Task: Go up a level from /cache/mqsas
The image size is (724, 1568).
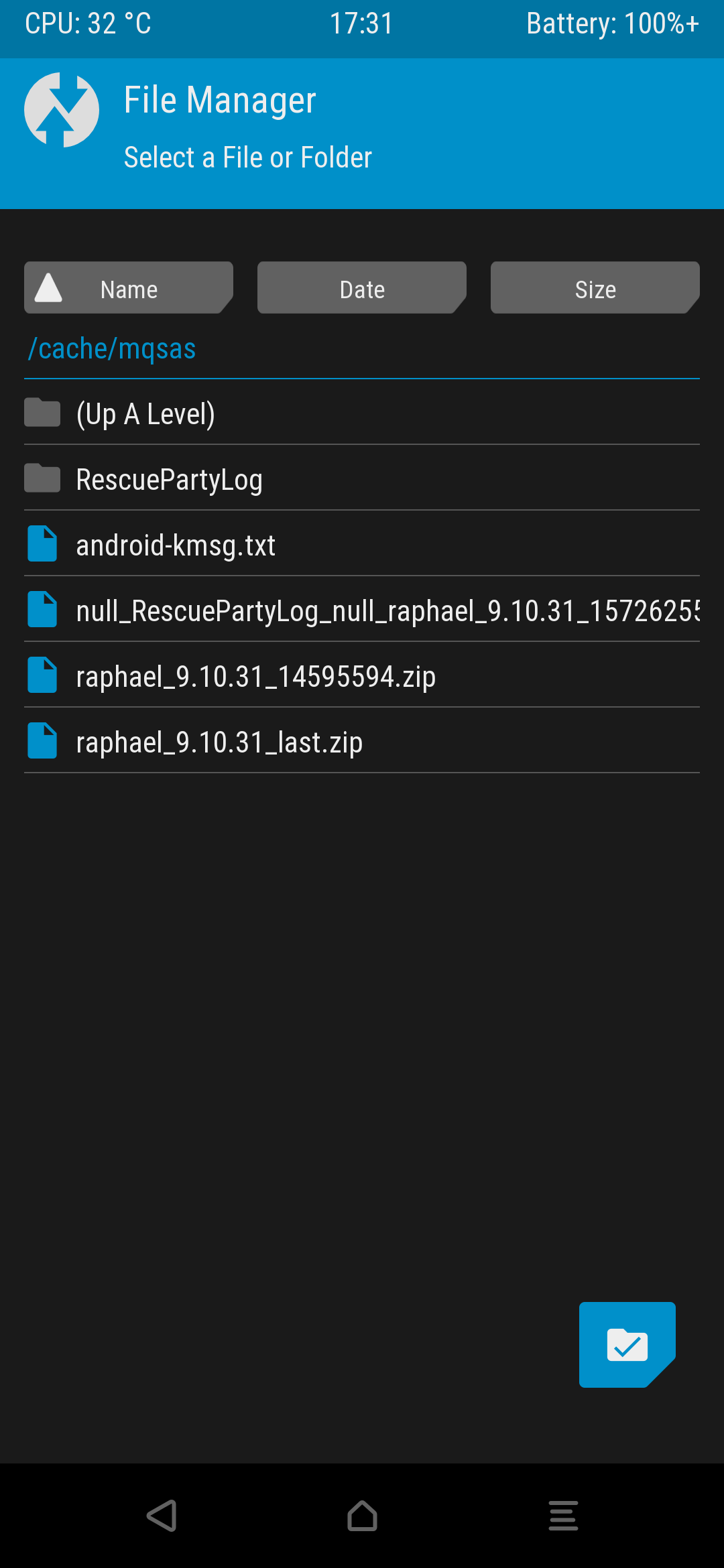Action: [362, 413]
